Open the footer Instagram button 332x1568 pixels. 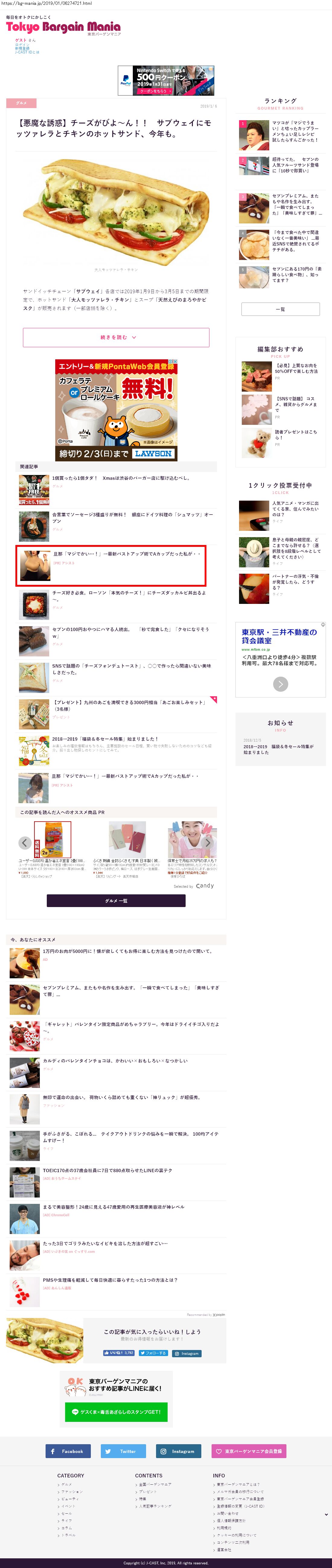[x=178, y=1451]
